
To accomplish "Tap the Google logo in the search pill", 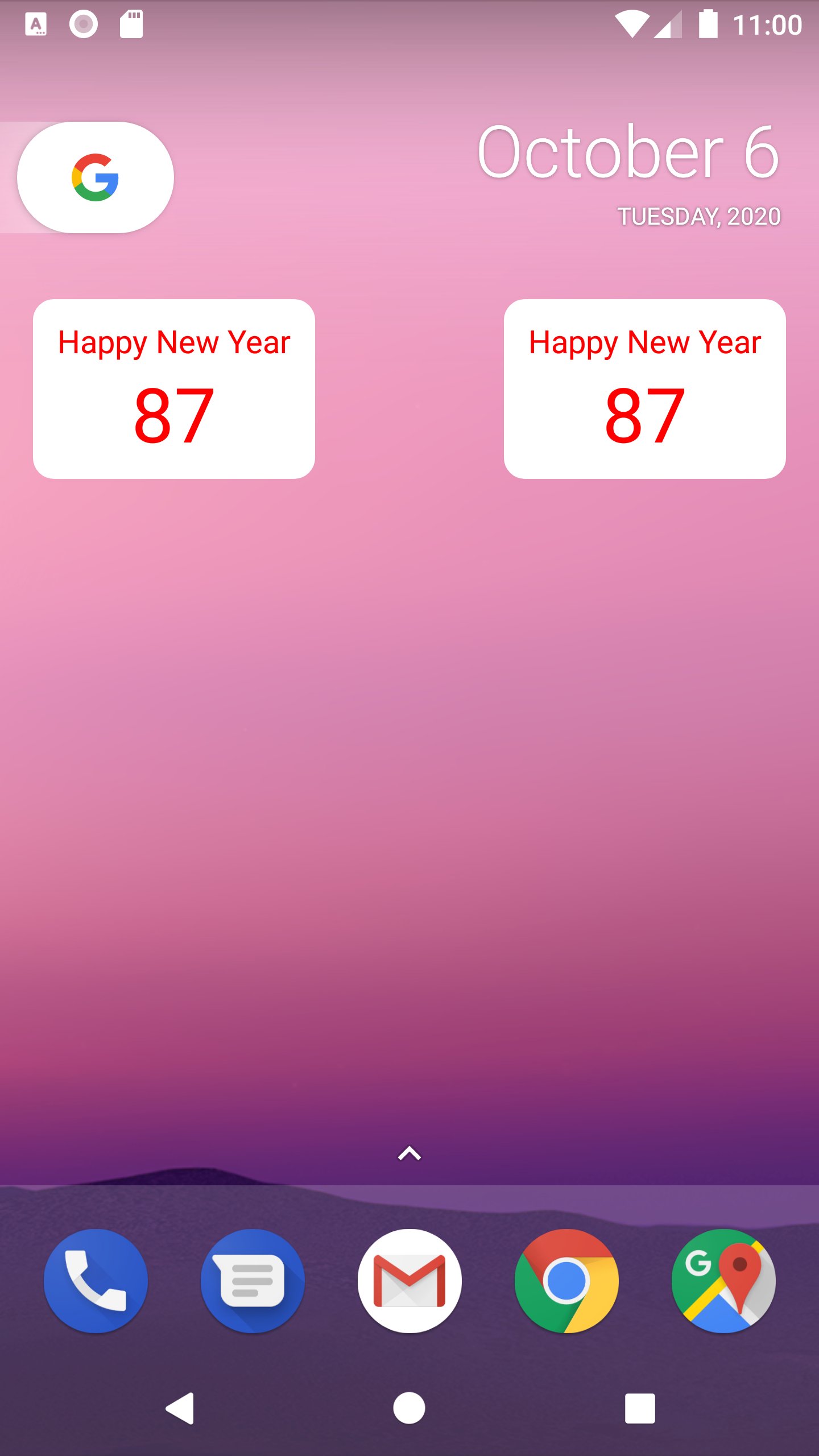I will pyautogui.click(x=94, y=177).
